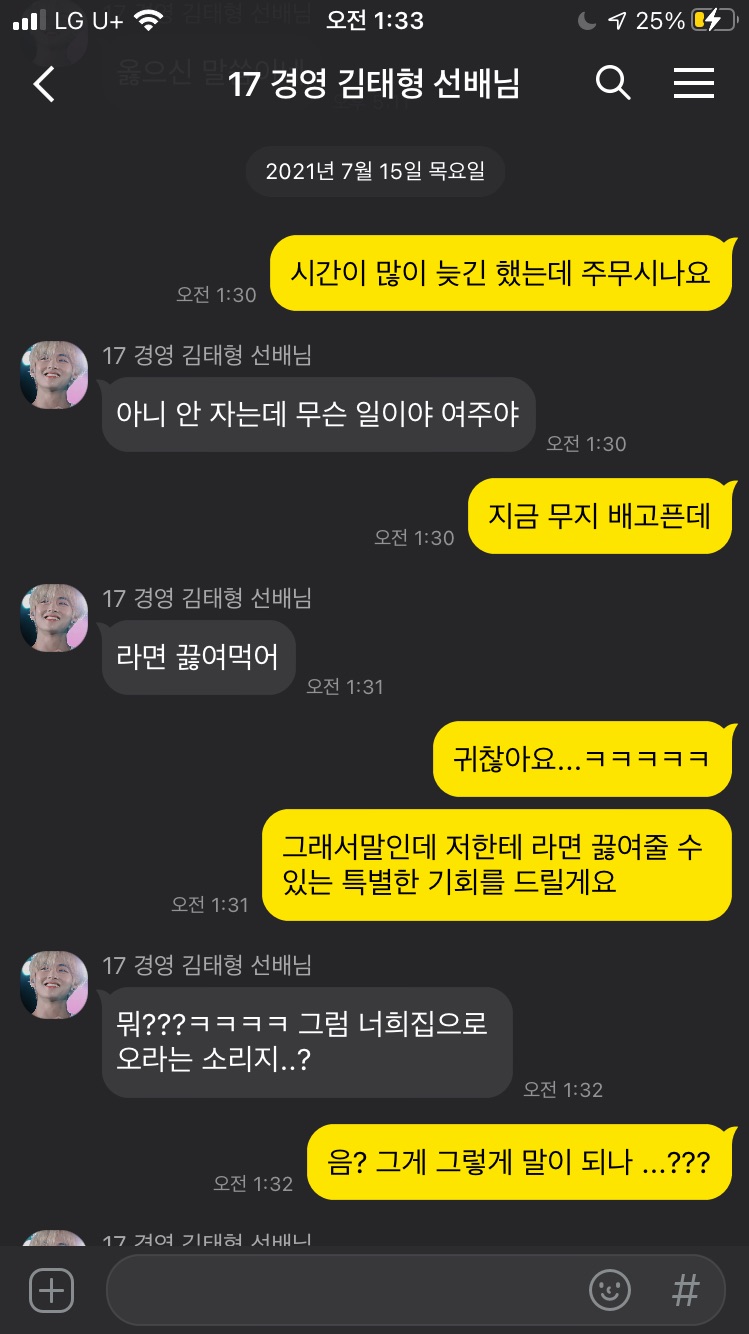The height and width of the screenshot is (1334, 749).
Task: Open the emoticon picker
Action: (610, 1290)
